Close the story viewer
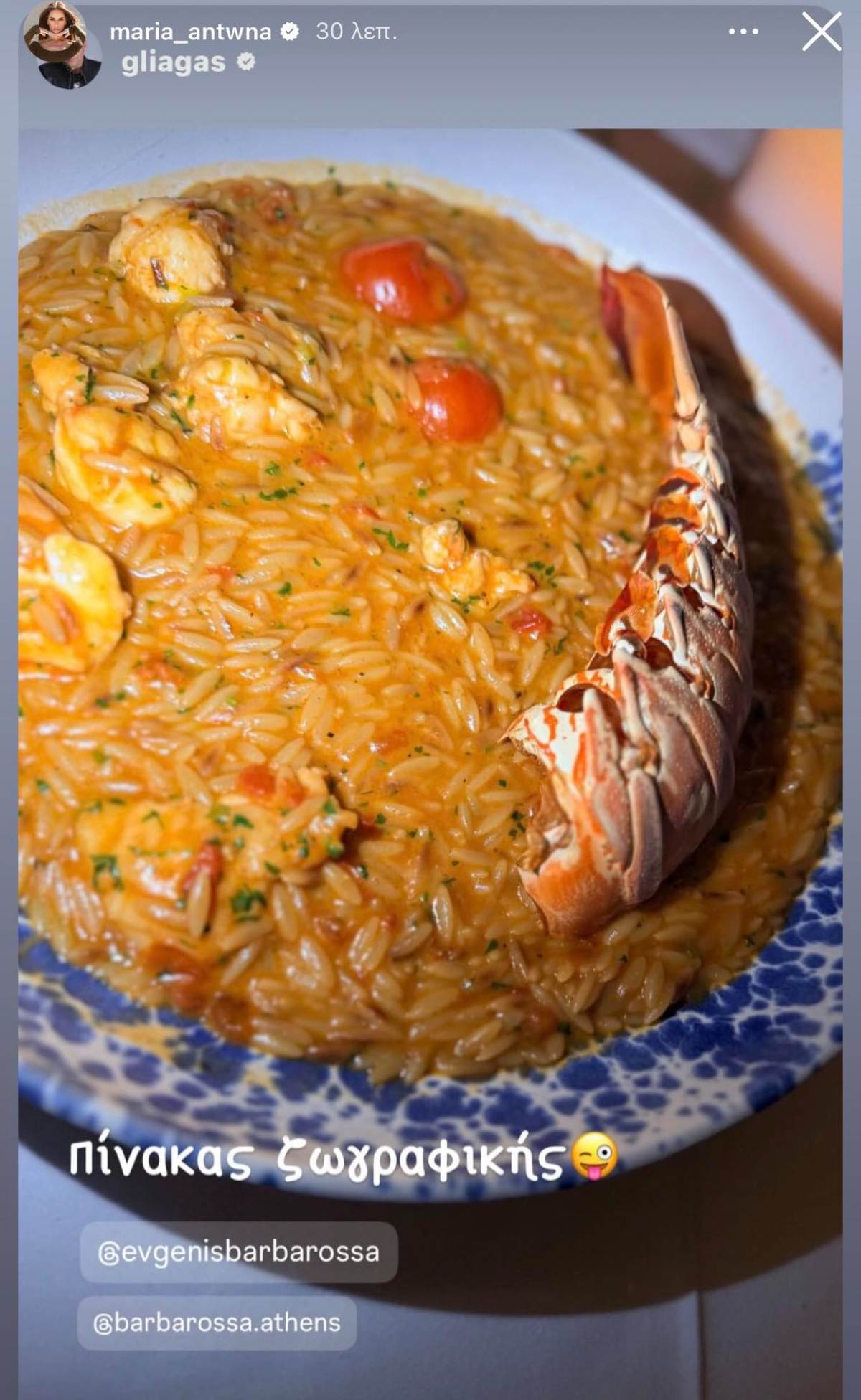Image resolution: width=861 pixels, height=1400 pixels. click(x=821, y=32)
